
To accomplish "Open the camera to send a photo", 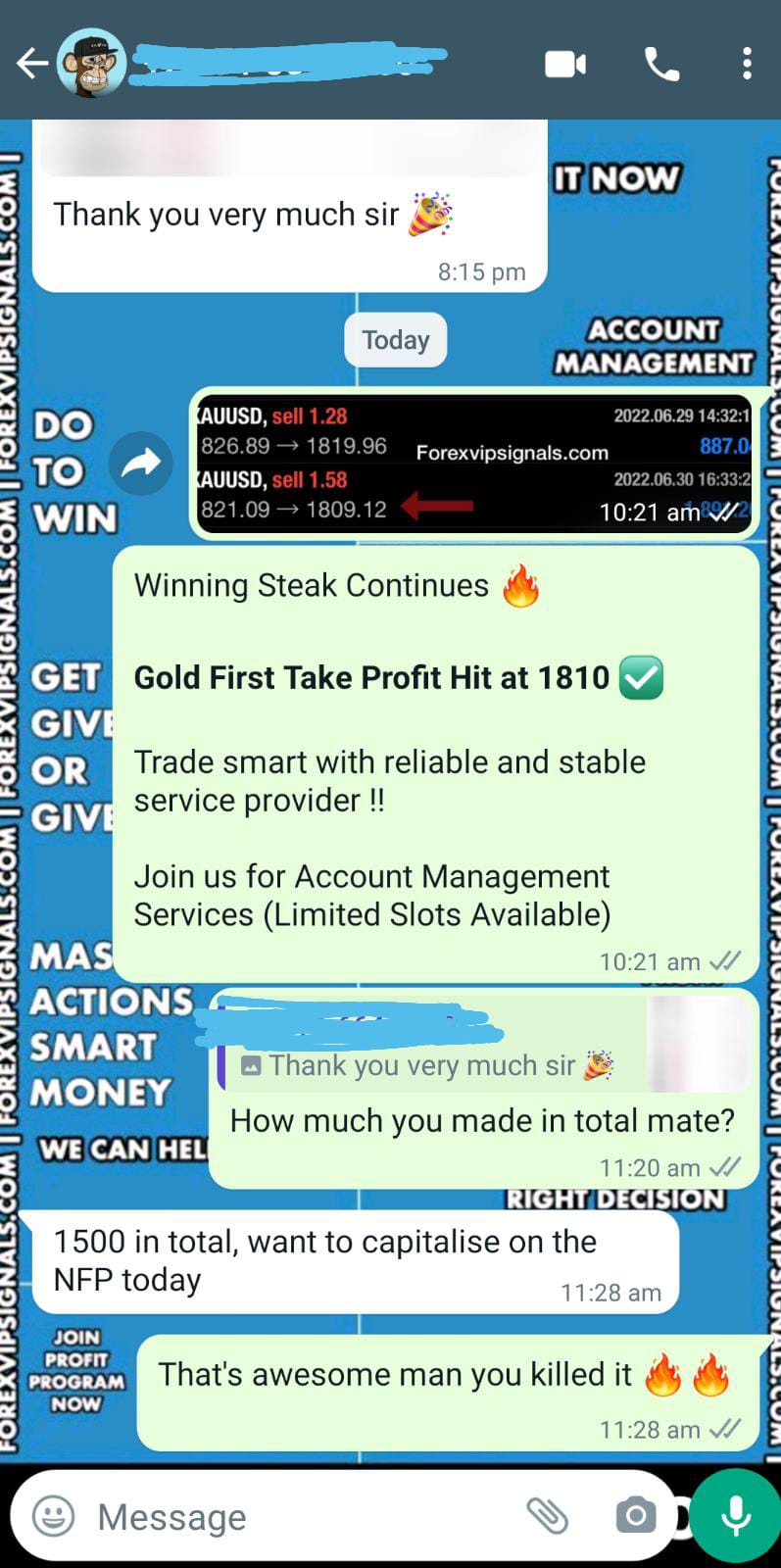I will click(x=635, y=1516).
